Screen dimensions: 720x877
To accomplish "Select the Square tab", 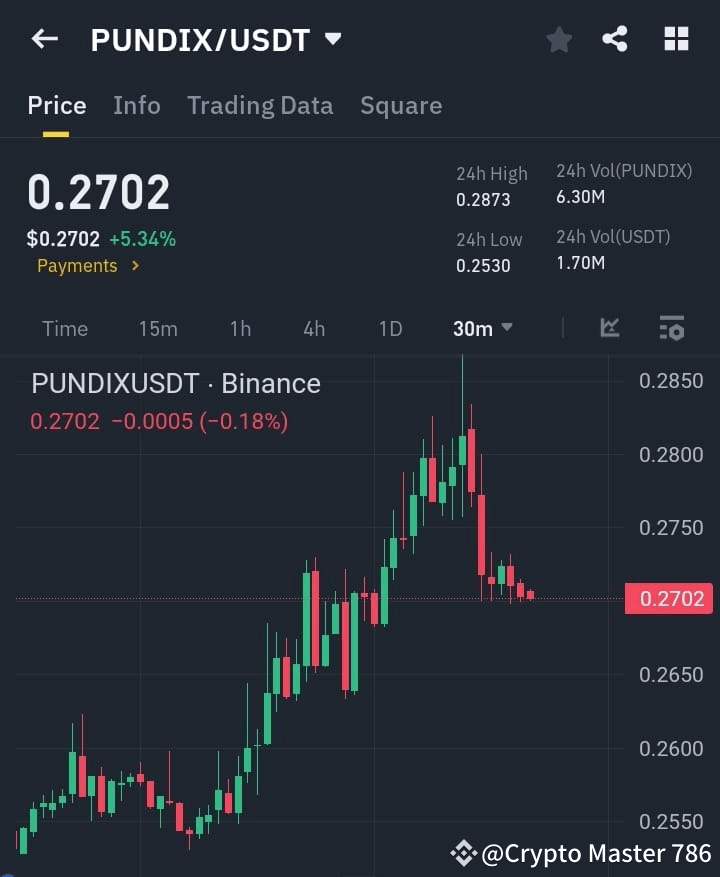I will point(401,105).
